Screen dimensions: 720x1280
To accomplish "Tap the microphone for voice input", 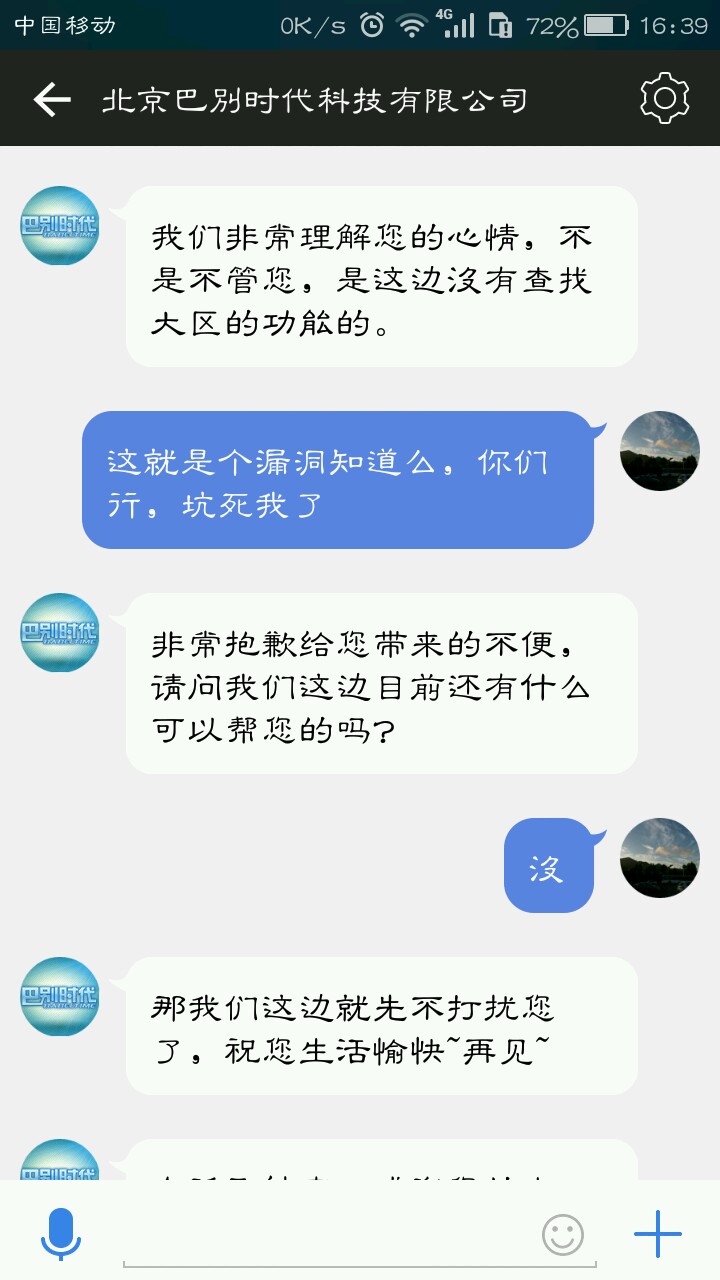I will coord(60,1233).
